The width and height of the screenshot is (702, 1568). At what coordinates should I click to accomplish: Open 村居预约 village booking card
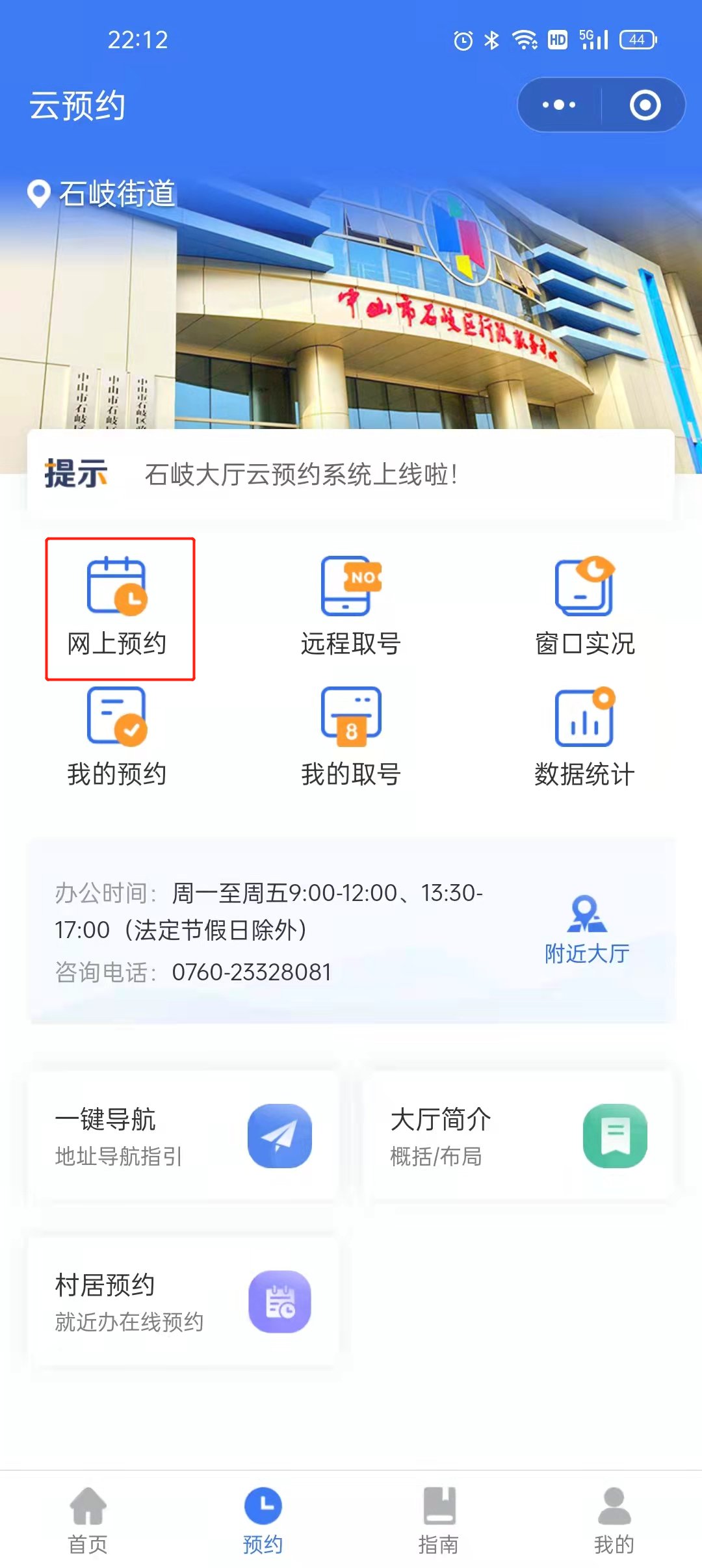[x=183, y=1302]
